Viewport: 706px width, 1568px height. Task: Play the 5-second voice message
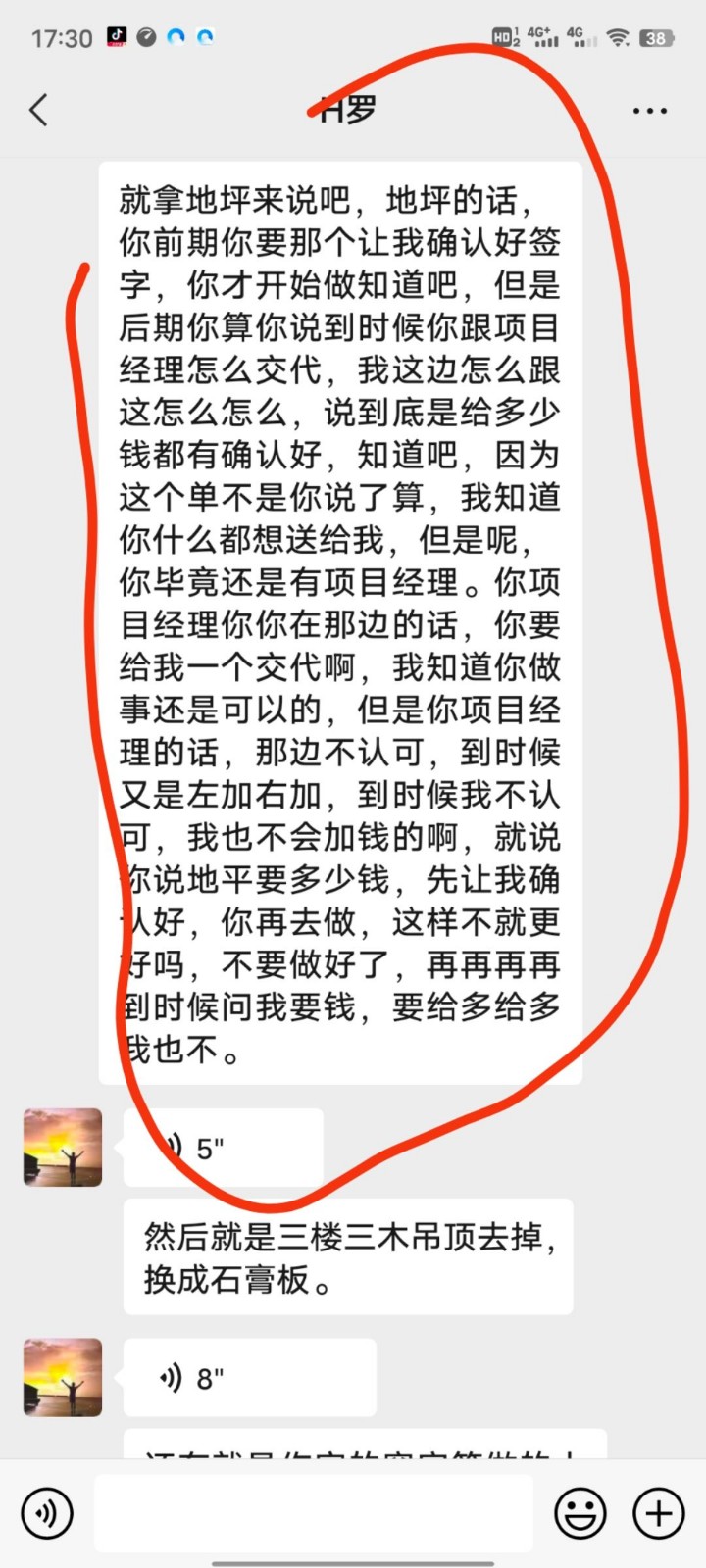tap(223, 1148)
